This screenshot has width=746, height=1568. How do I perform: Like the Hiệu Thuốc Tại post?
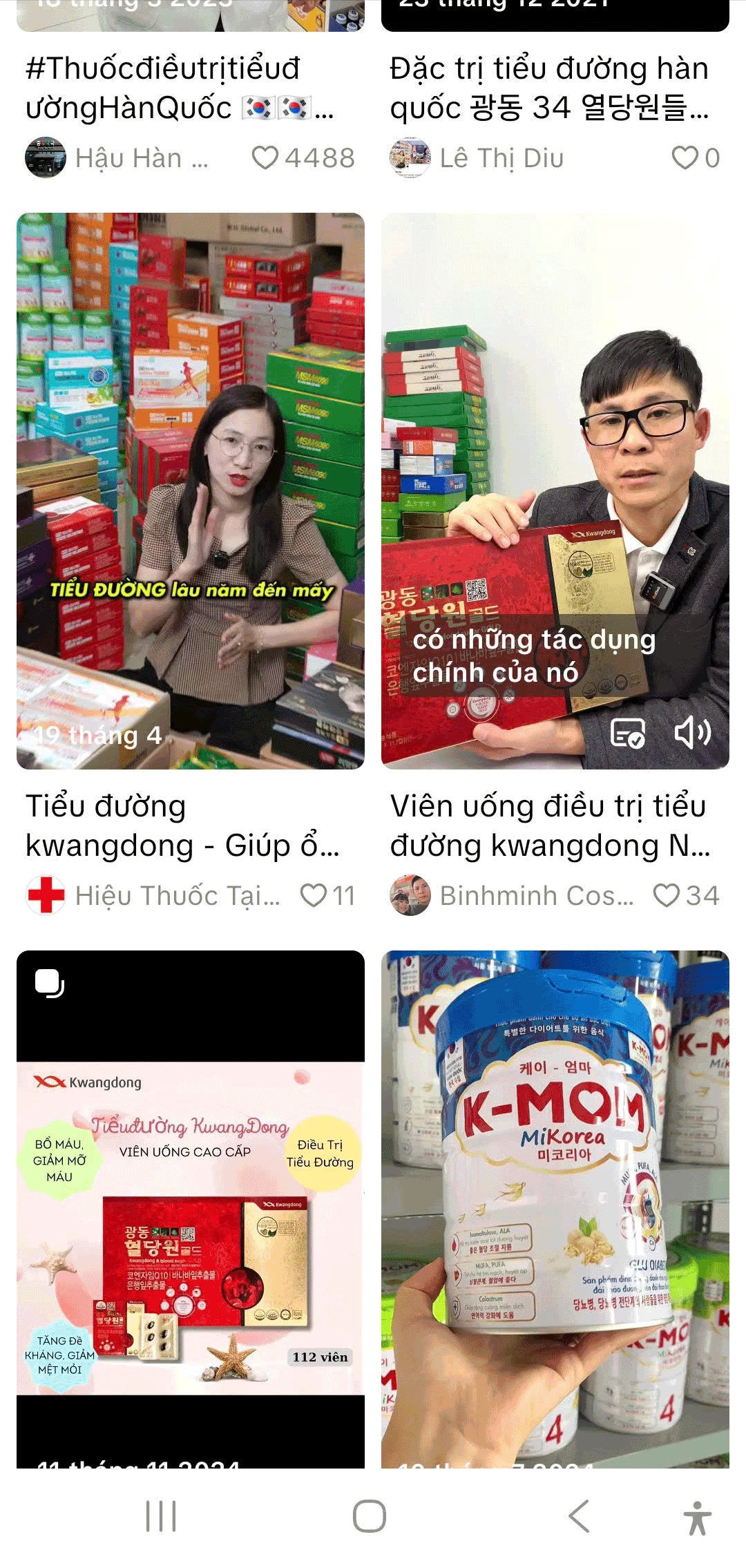point(313,895)
